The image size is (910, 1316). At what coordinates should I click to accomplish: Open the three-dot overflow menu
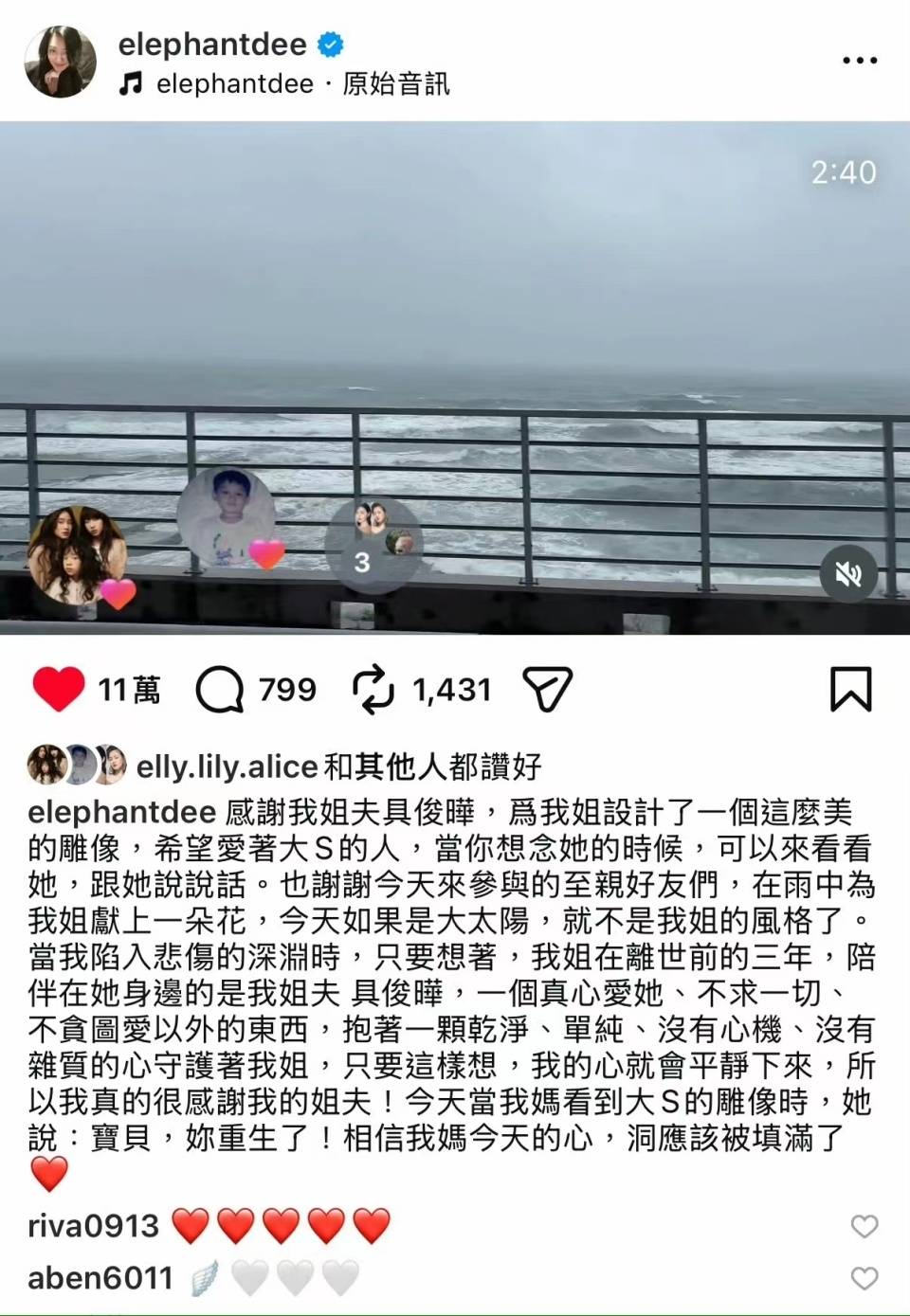859,60
